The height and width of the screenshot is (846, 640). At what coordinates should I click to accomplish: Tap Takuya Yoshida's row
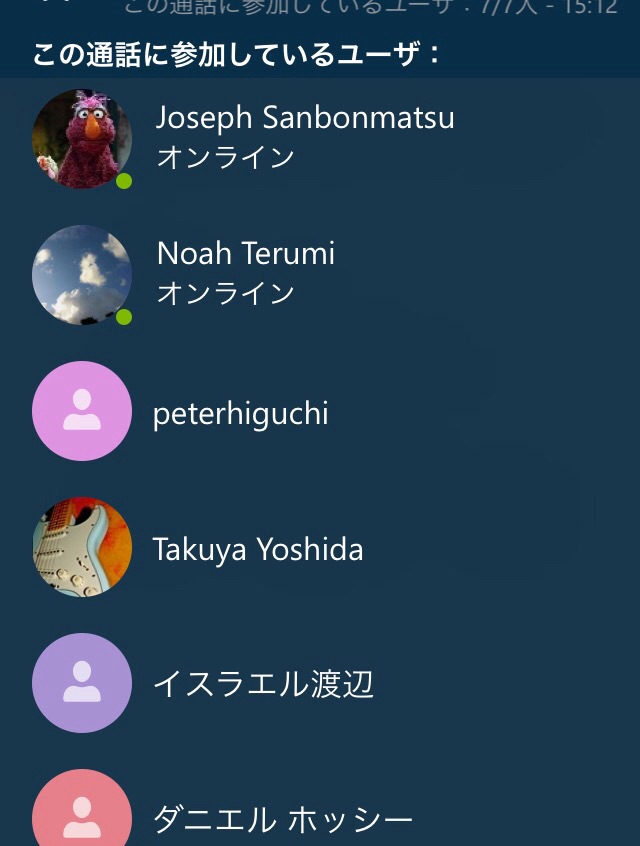coord(257,549)
